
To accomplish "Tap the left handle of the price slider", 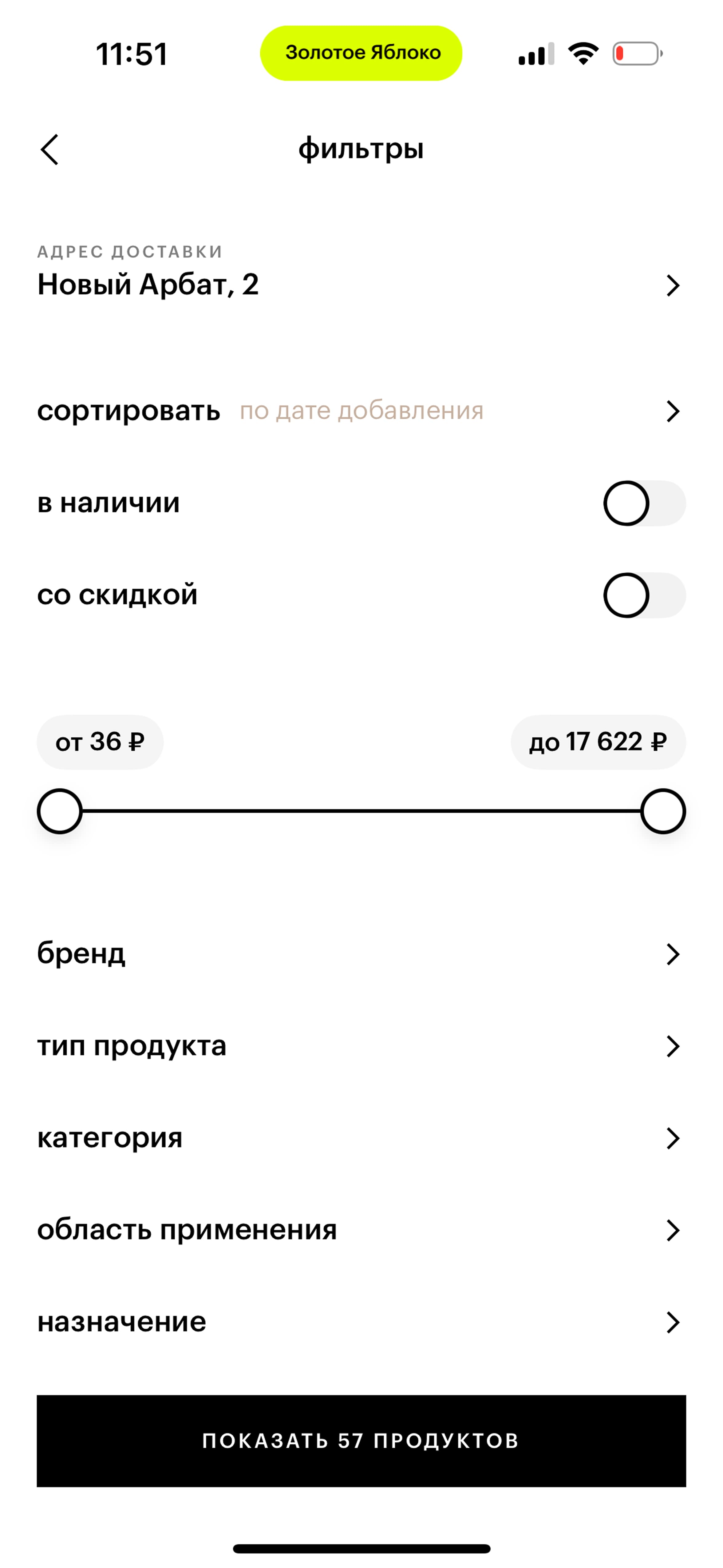I will point(60,811).
